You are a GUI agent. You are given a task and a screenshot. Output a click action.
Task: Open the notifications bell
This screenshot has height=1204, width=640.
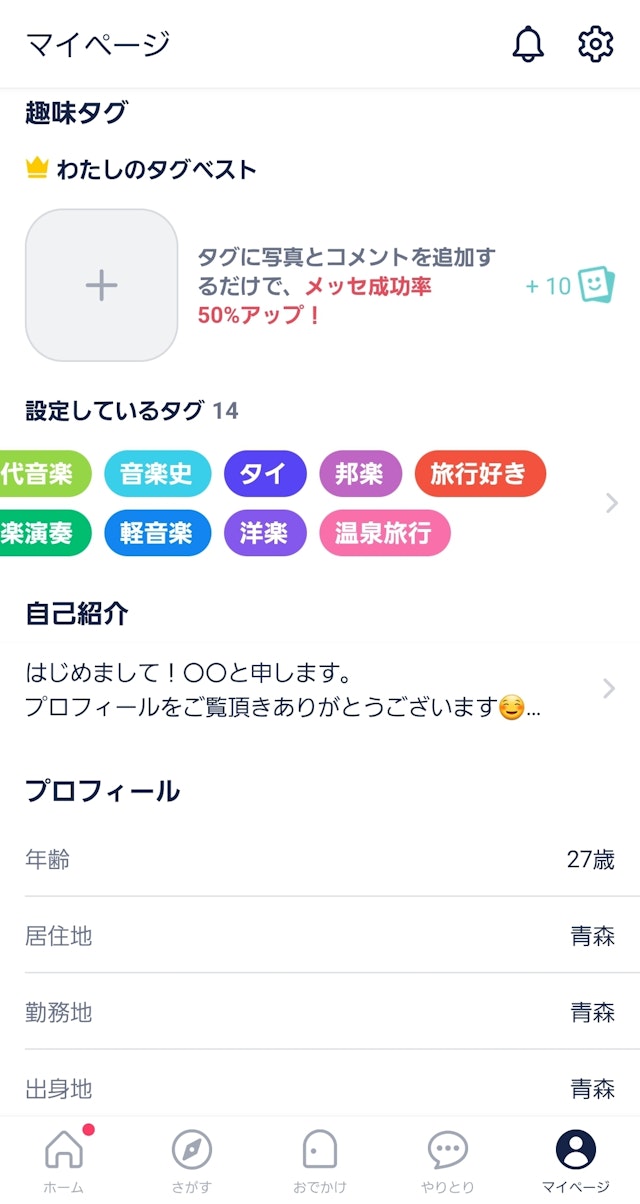pyautogui.click(x=528, y=44)
